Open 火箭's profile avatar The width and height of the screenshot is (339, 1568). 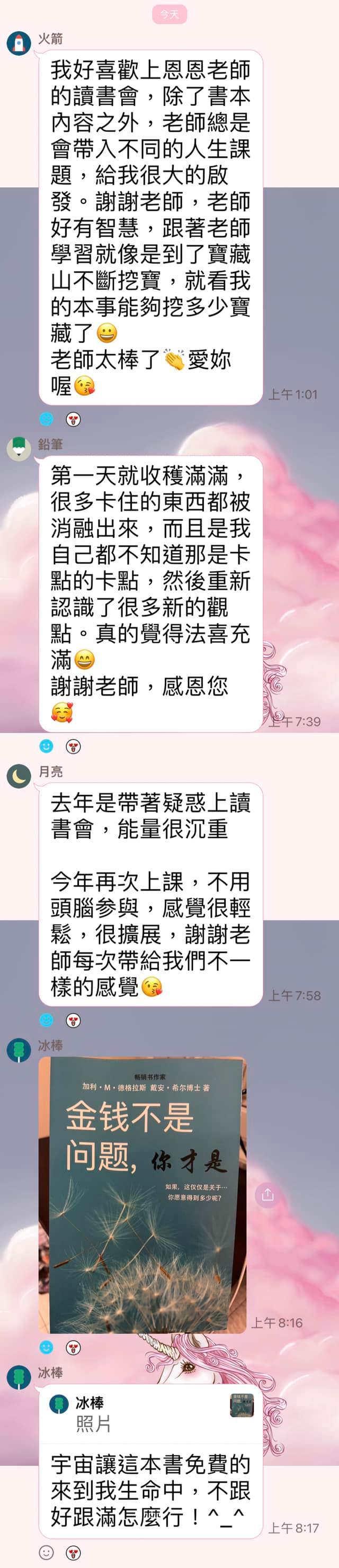pyautogui.click(x=18, y=44)
